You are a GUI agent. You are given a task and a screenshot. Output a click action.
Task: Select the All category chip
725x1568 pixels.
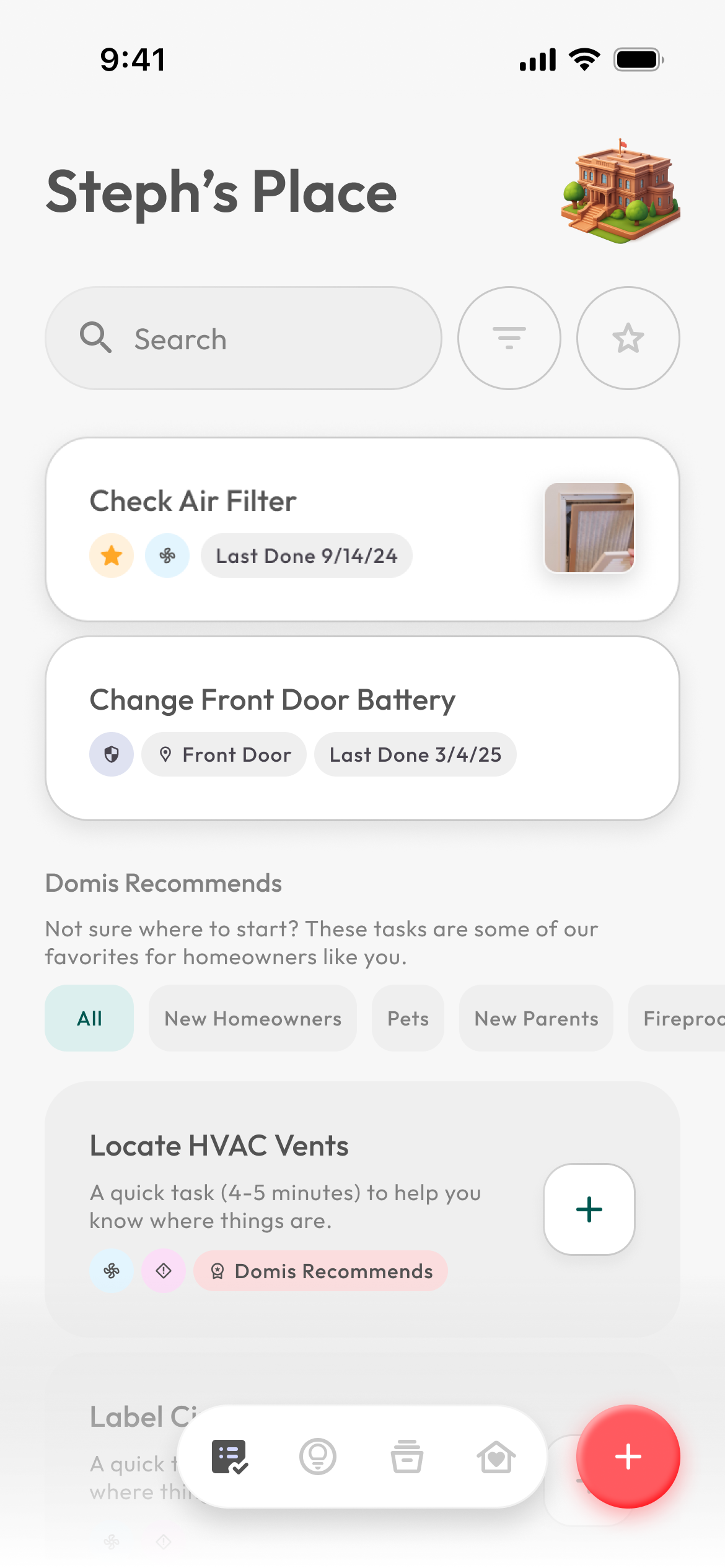(x=89, y=1018)
